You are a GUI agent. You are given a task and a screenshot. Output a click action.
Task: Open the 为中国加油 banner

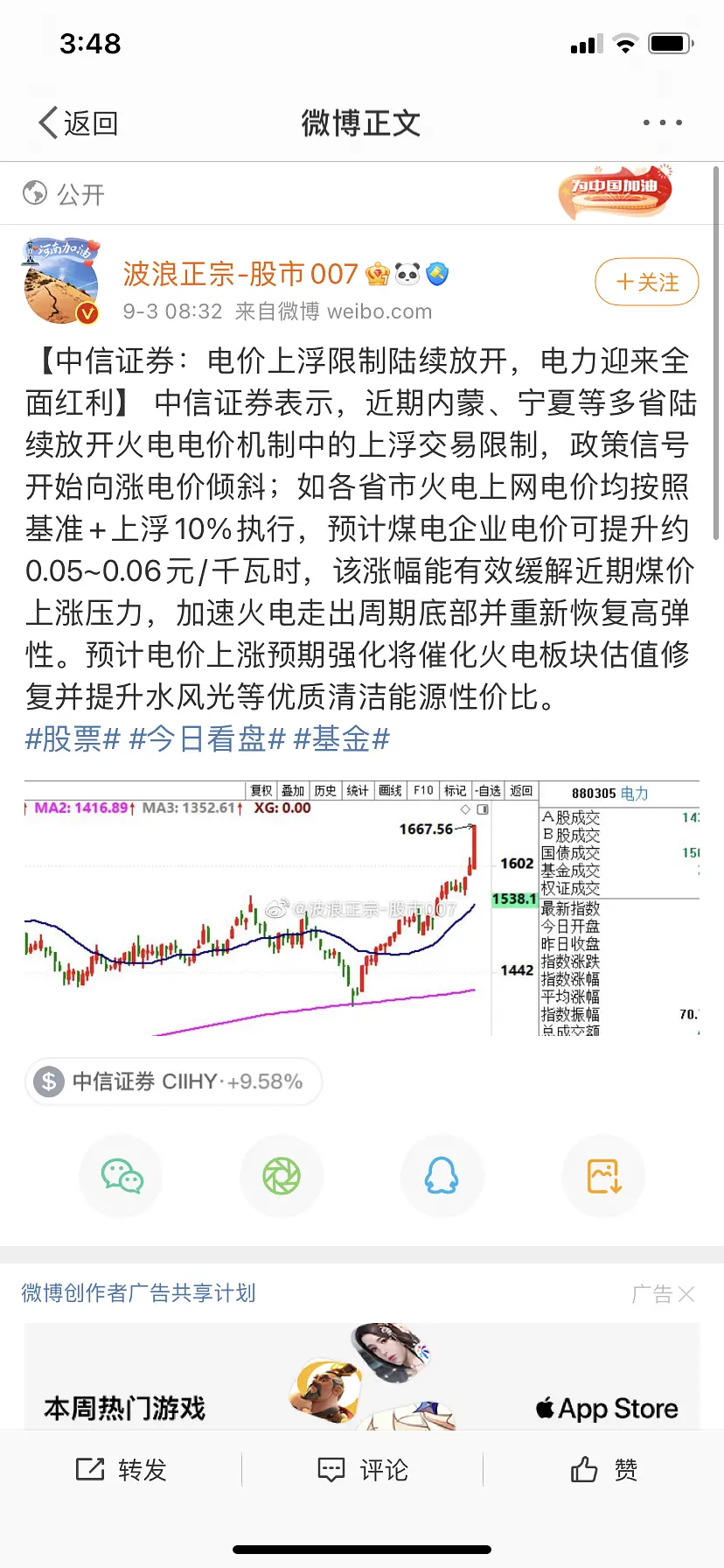tap(616, 192)
